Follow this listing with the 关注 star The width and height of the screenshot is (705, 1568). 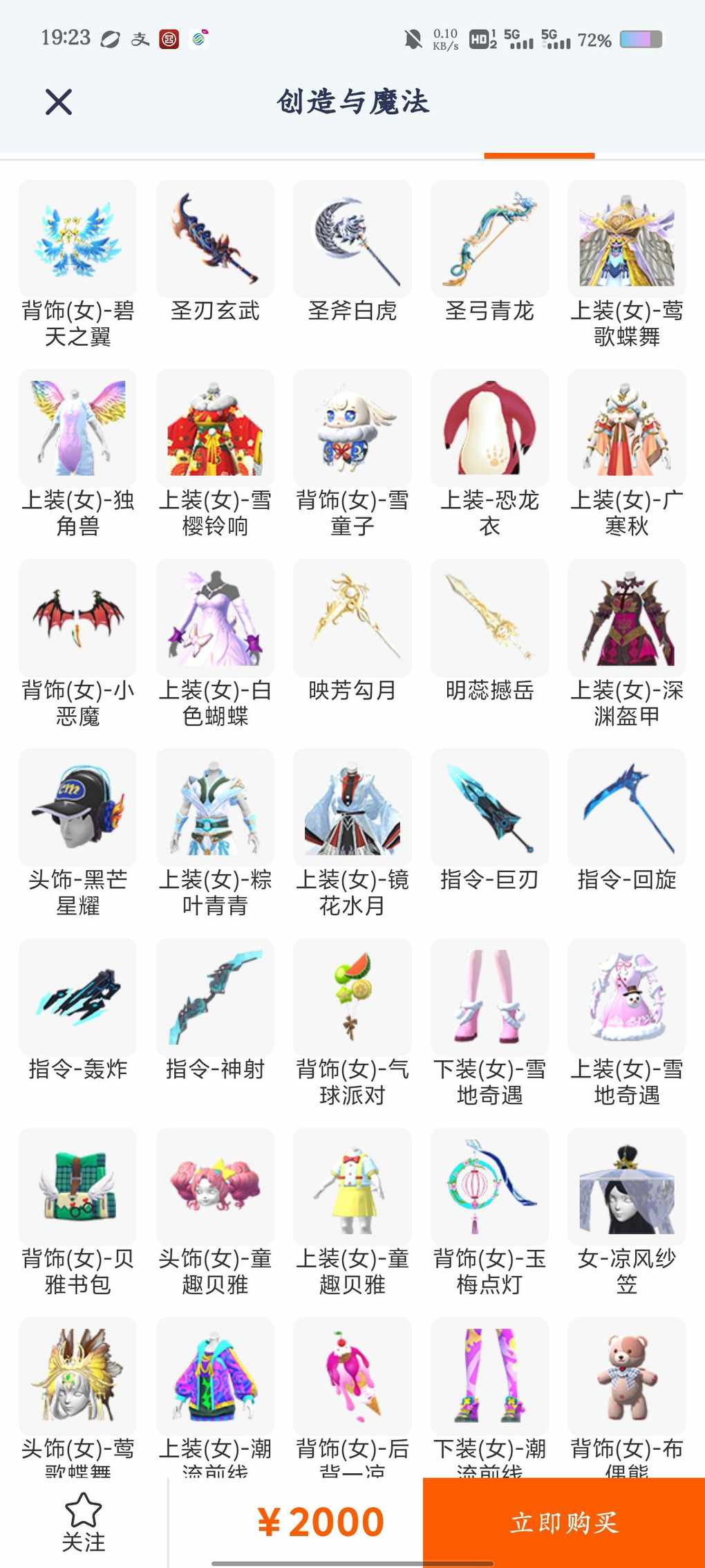83,1521
